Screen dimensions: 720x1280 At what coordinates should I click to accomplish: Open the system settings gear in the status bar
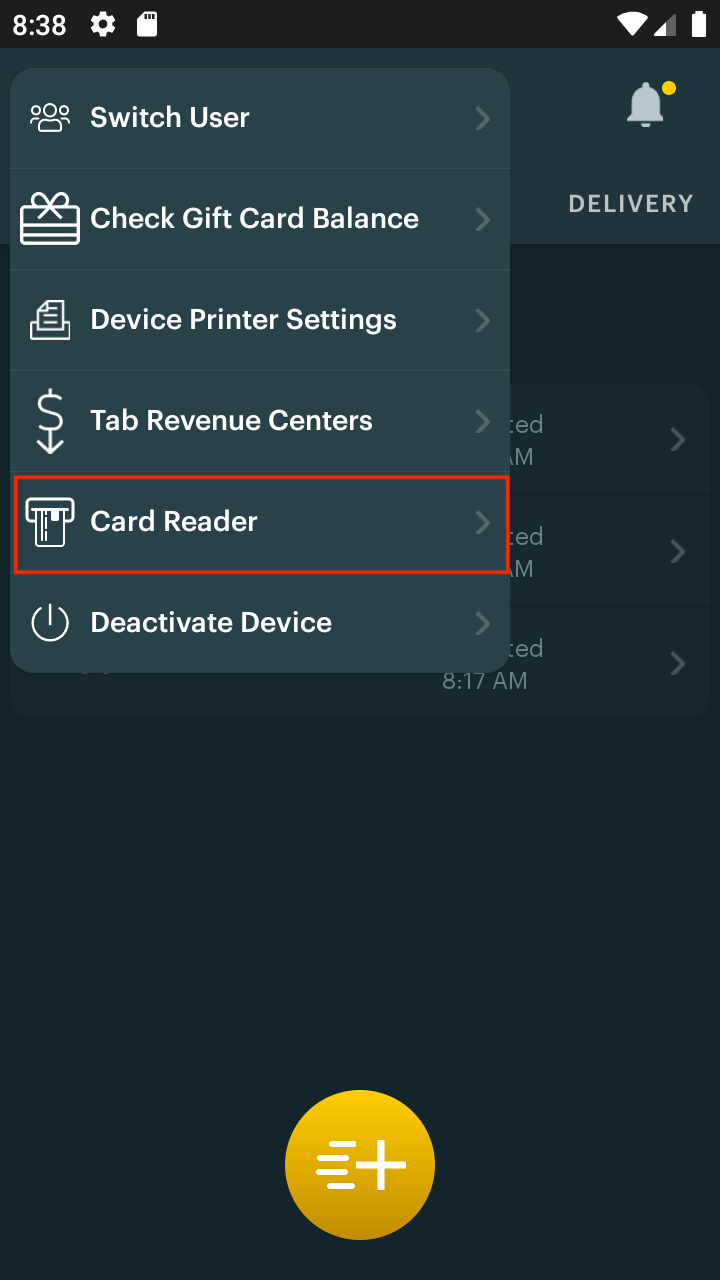click(101, 24)
